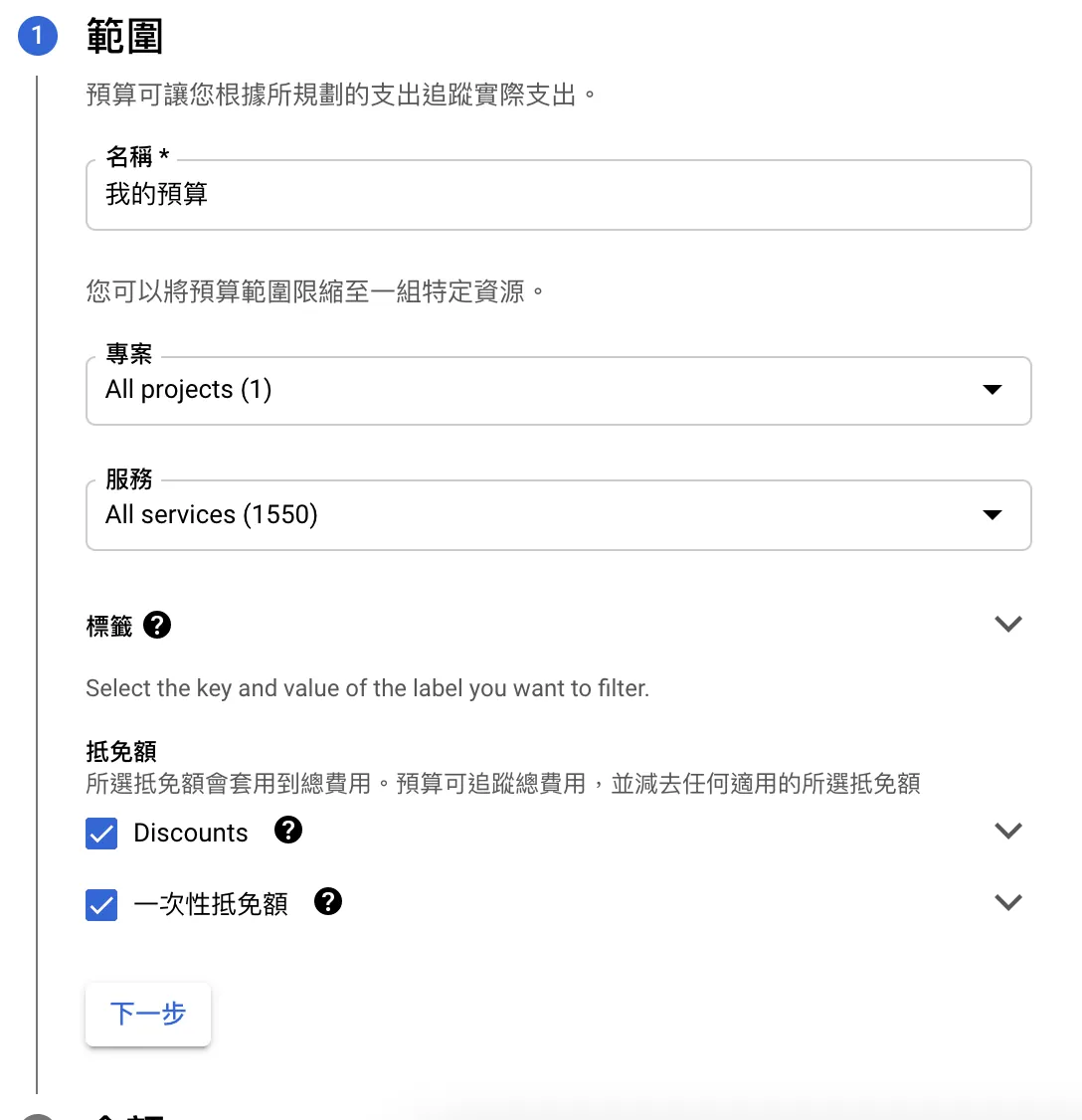Expand the 一次性抵免額 options chevron
Screen dimensions: 1082x1120
point(1007,903)
